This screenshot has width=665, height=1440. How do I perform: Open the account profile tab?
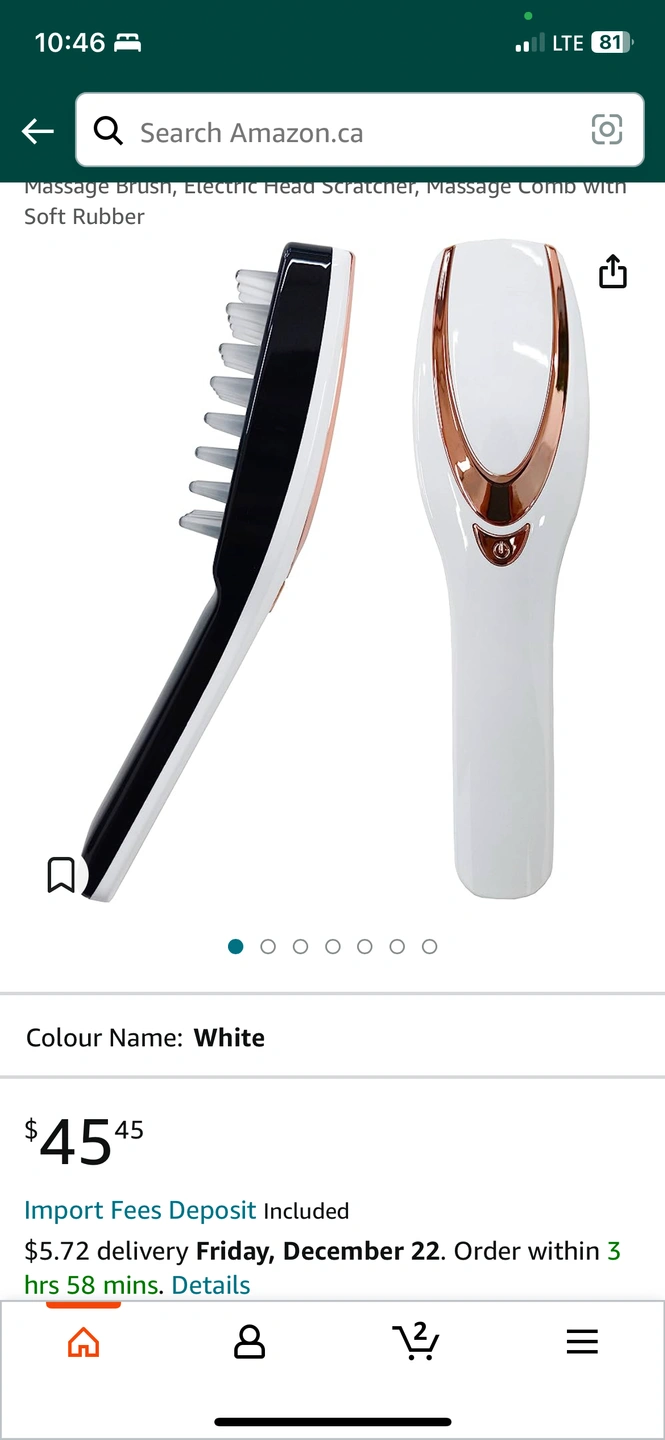coord(249,1342)
